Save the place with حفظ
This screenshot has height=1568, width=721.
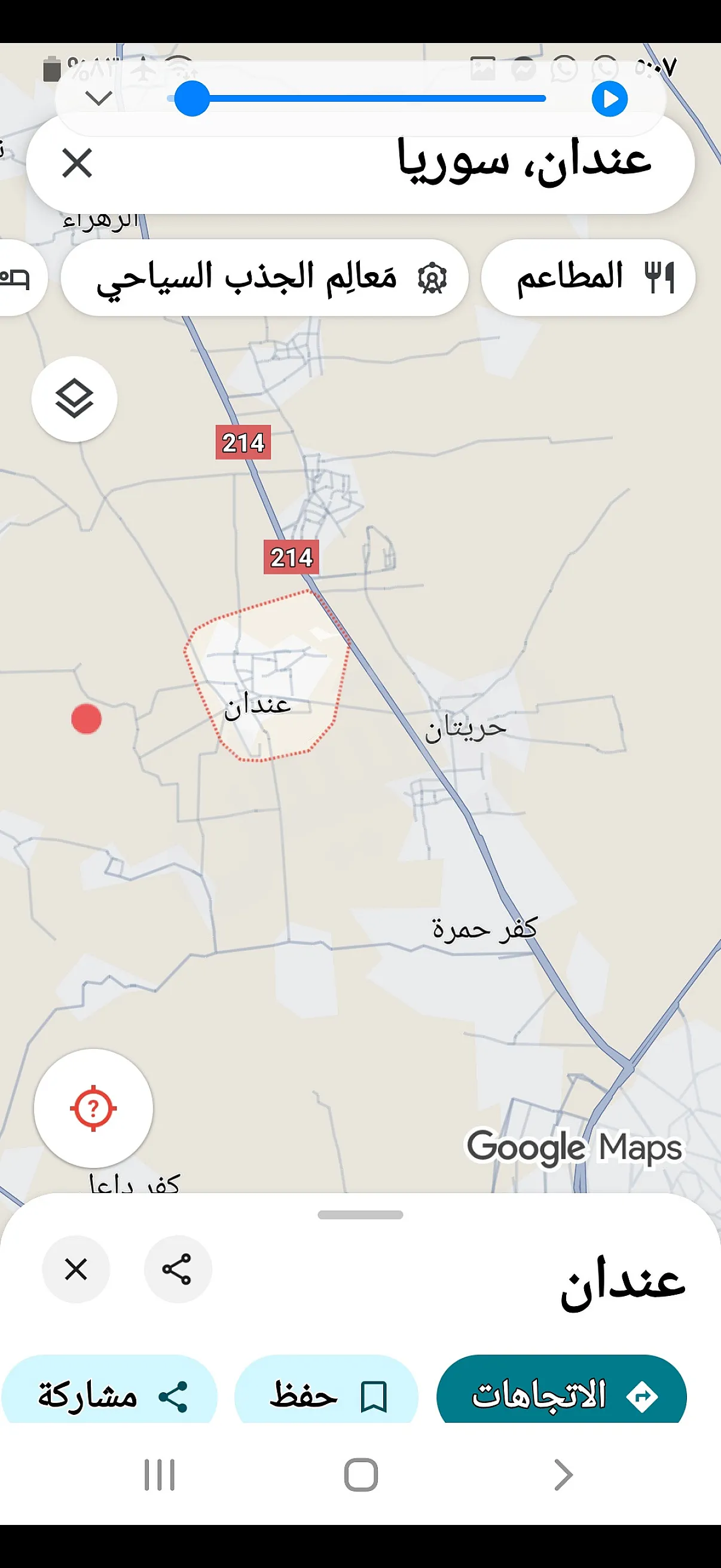coord(326,1395)
